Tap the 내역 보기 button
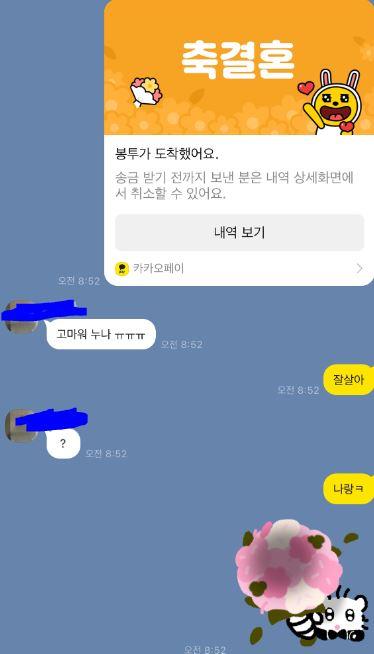 (239, 232)
